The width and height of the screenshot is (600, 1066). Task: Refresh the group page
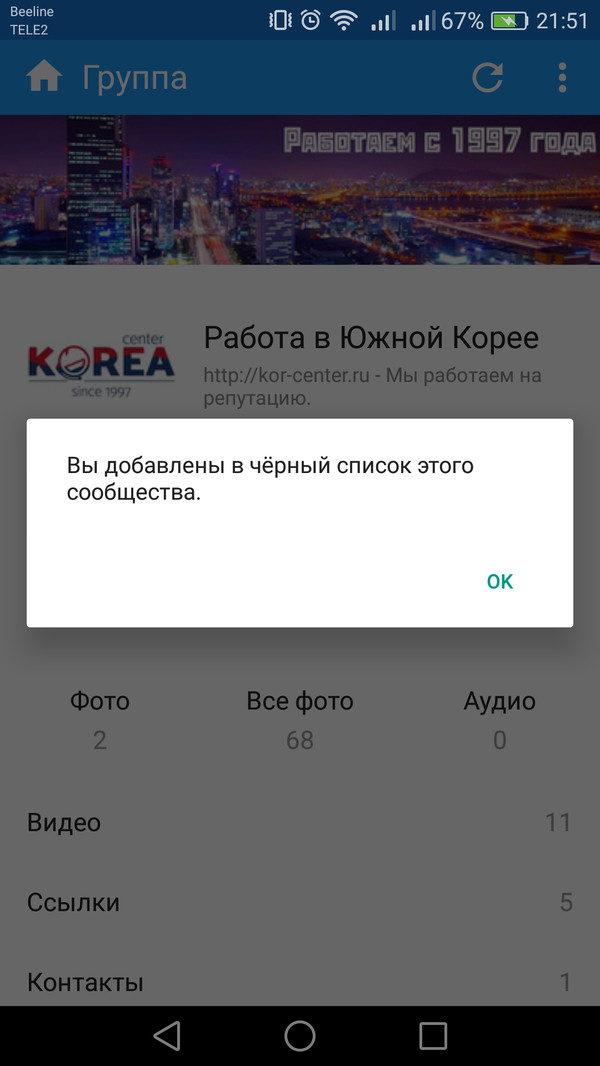pyautogui.click(x=487, y=77)
